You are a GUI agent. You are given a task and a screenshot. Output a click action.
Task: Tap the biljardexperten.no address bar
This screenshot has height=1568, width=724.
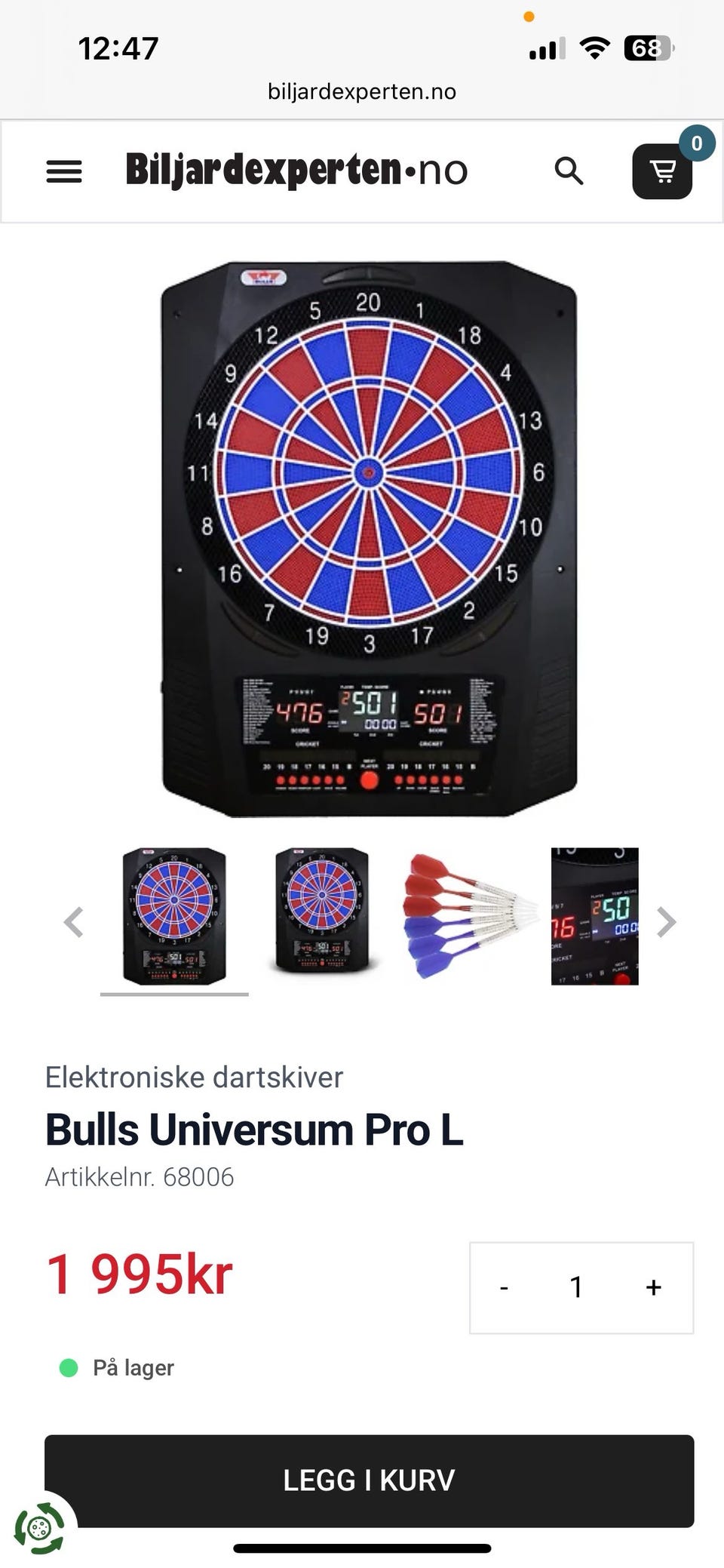click(x=362, y=91)
